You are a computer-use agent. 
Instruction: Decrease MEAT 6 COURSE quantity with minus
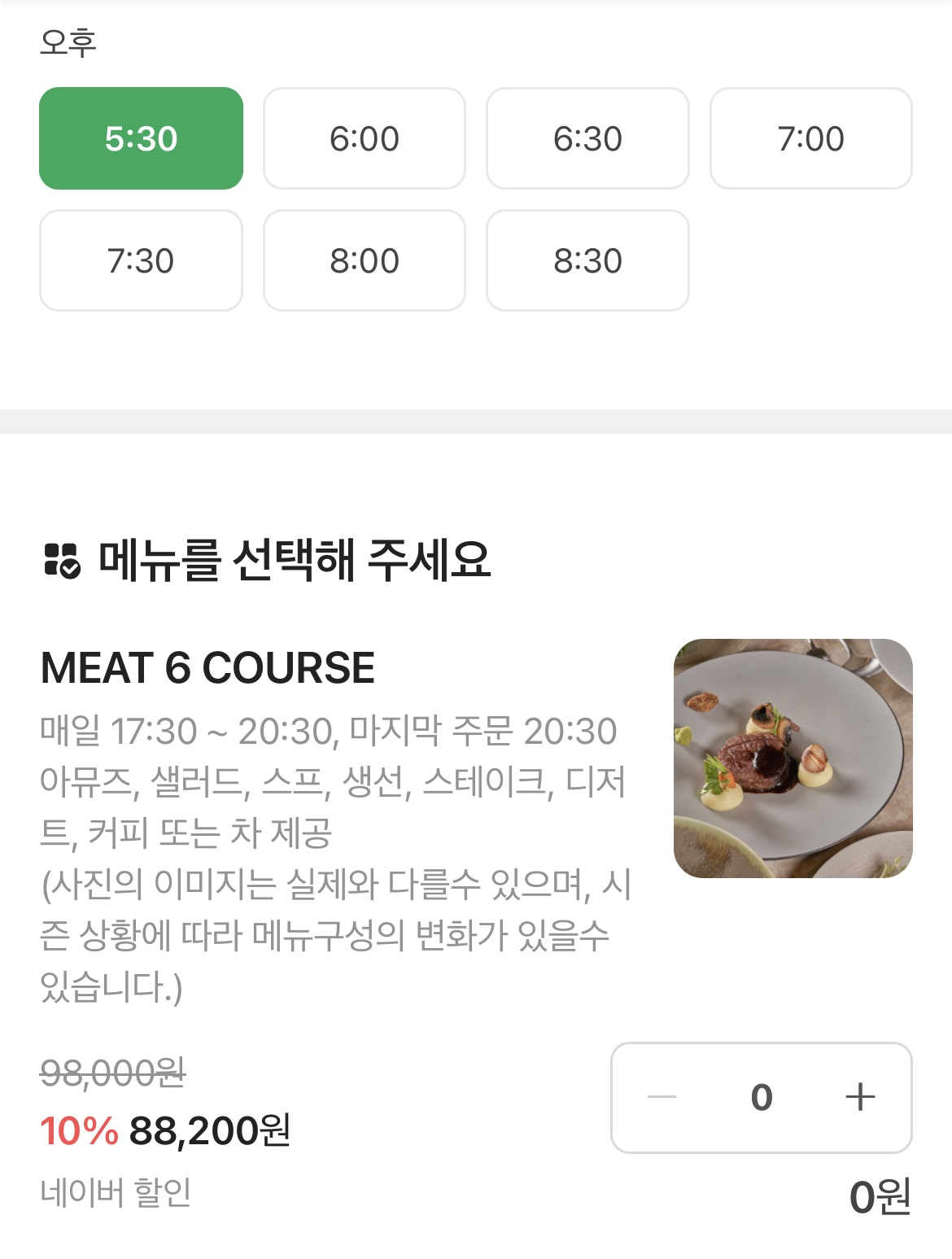(x=662, y=1097)
